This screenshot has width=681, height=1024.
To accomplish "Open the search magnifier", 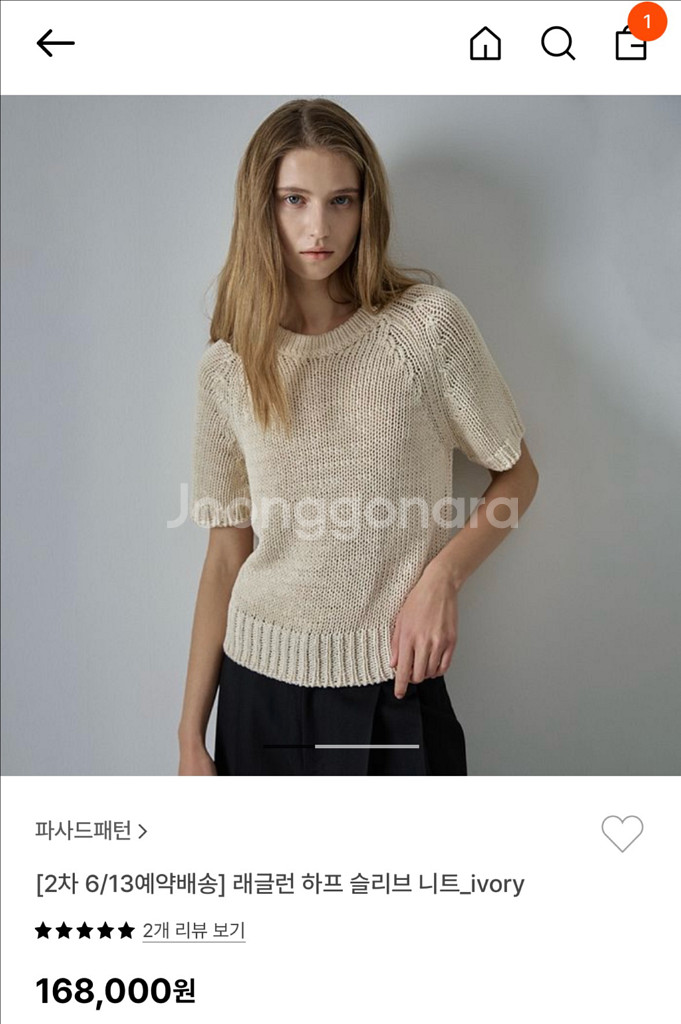I will [x=558, y=43].
